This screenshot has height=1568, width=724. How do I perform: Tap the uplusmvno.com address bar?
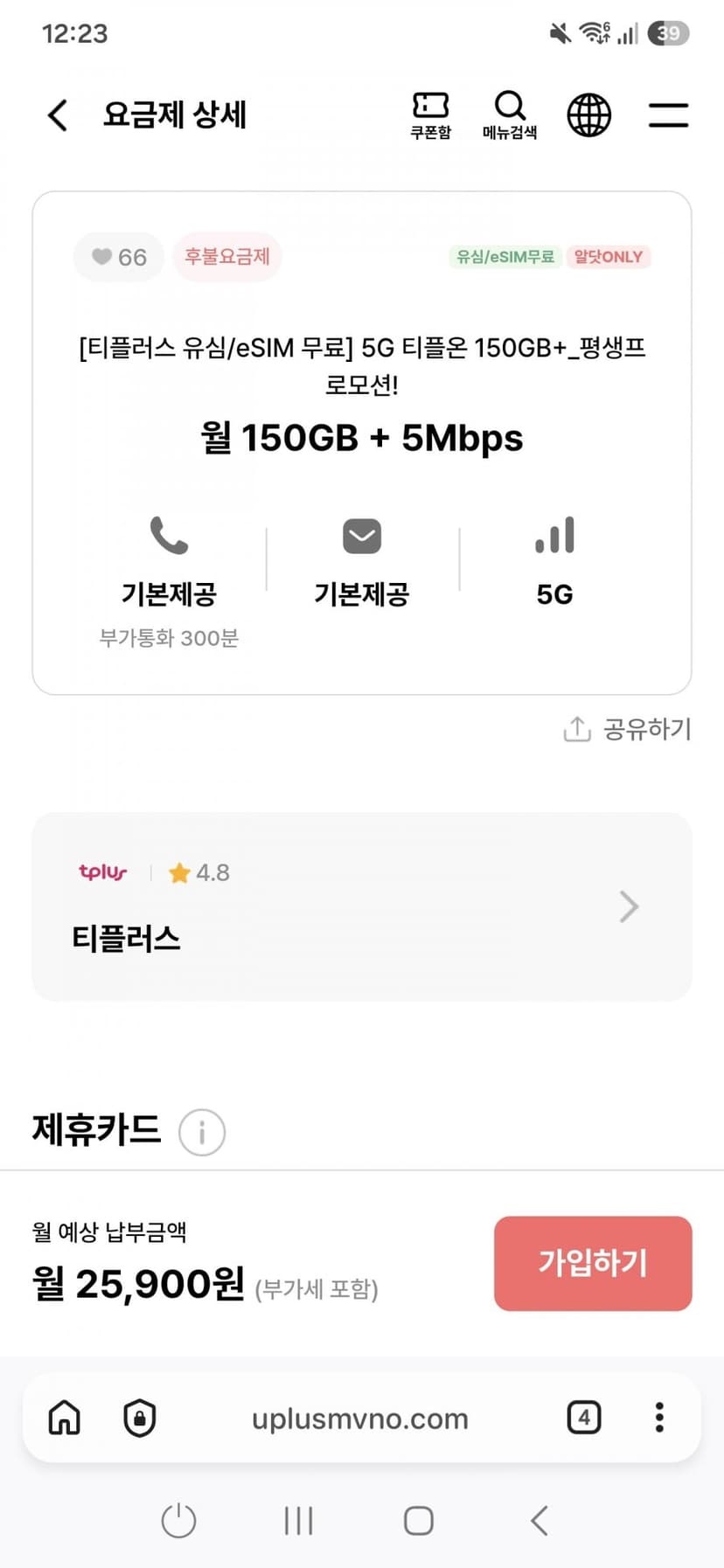pyautogui.click(x=360, y=1418)
